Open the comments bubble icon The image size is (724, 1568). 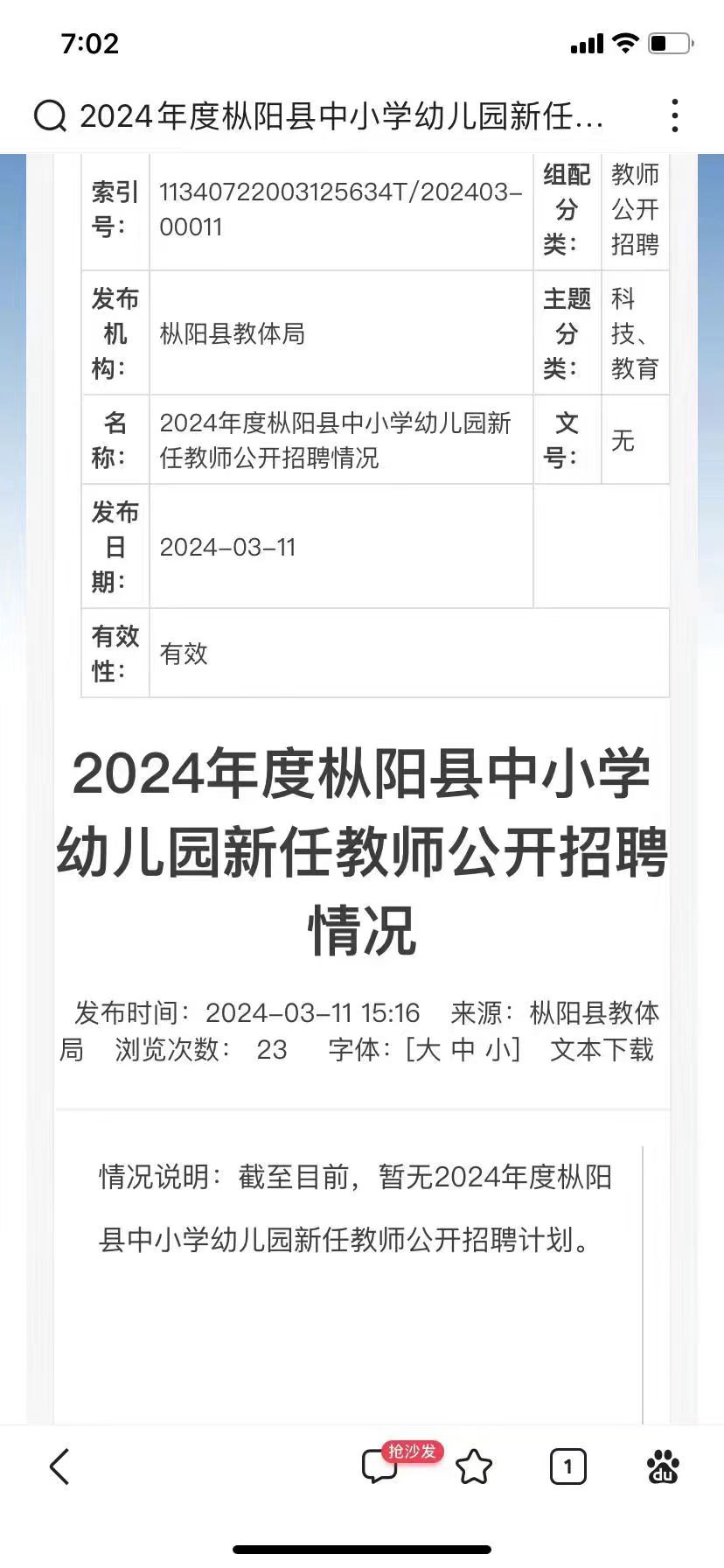pyautogui.click(x=380, y=1467)
